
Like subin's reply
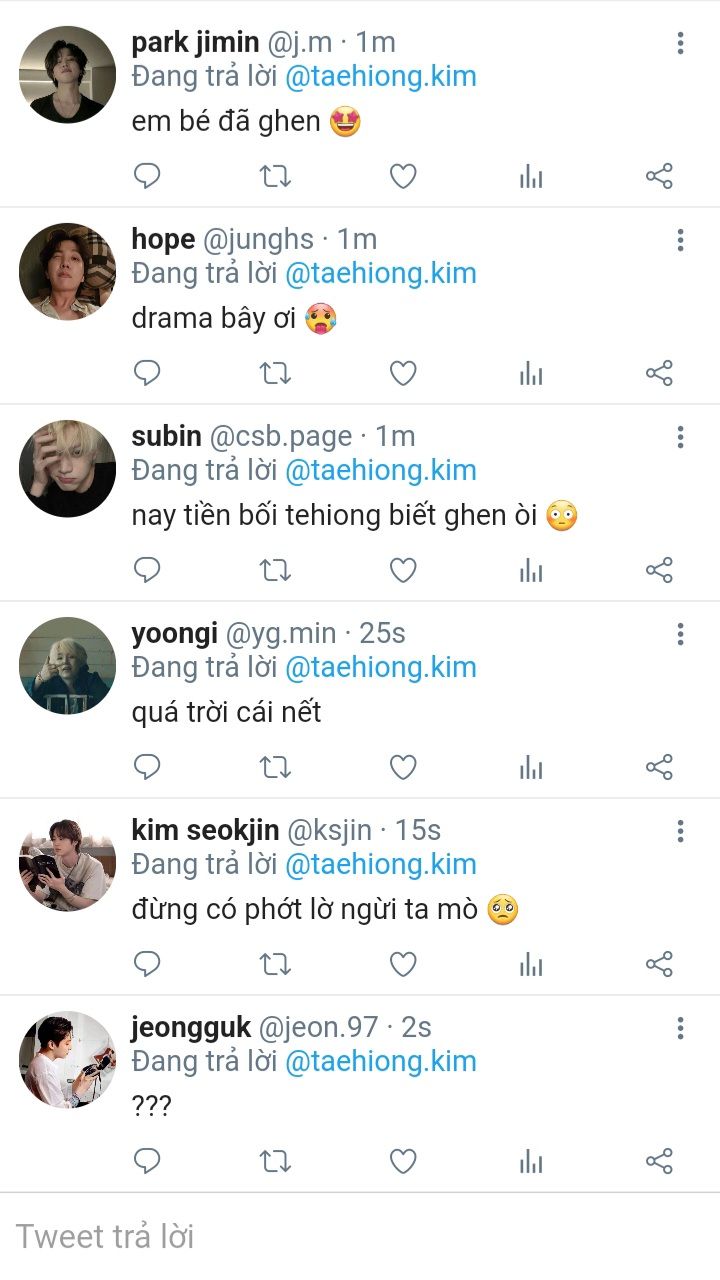point(403,571)
